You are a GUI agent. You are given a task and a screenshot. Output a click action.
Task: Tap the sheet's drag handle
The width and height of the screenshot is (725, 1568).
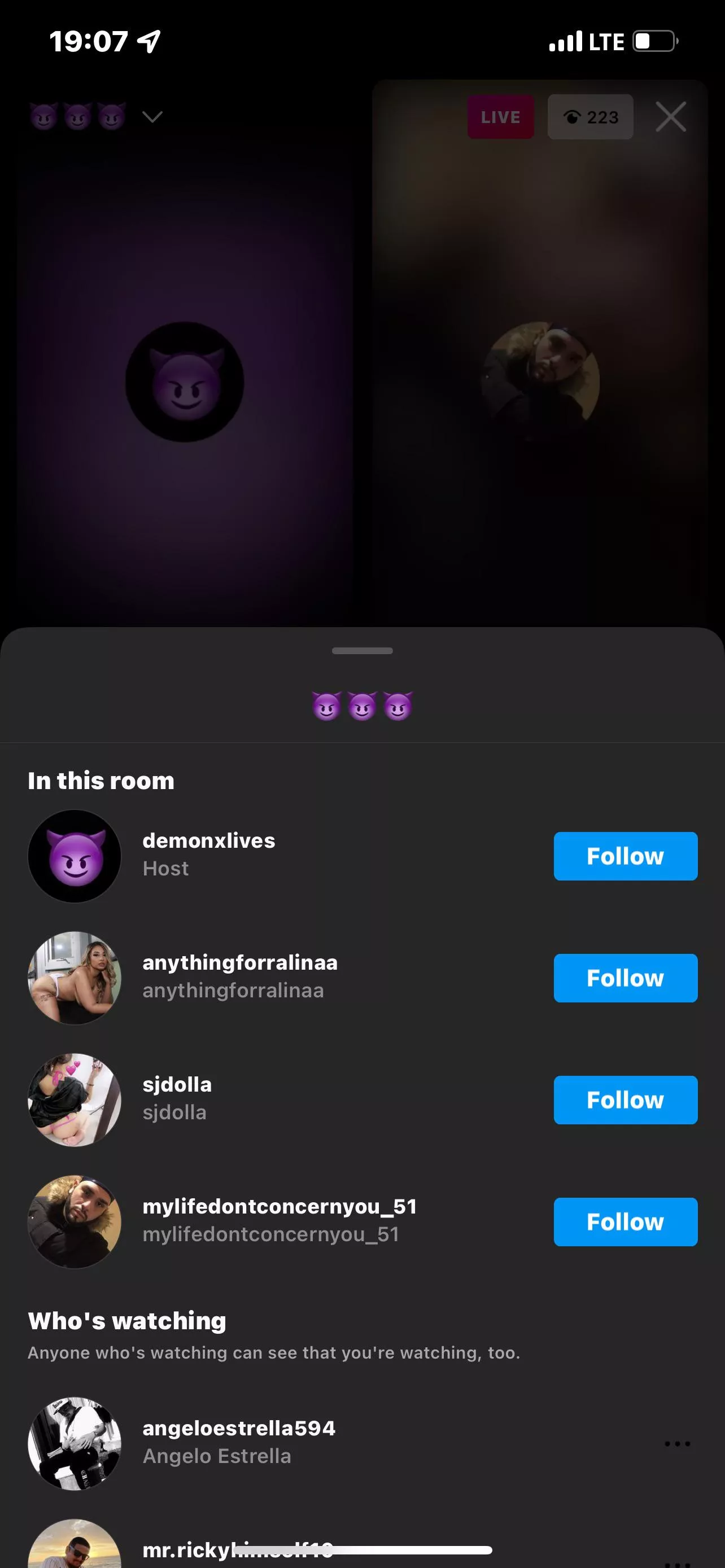click(362, 650)
